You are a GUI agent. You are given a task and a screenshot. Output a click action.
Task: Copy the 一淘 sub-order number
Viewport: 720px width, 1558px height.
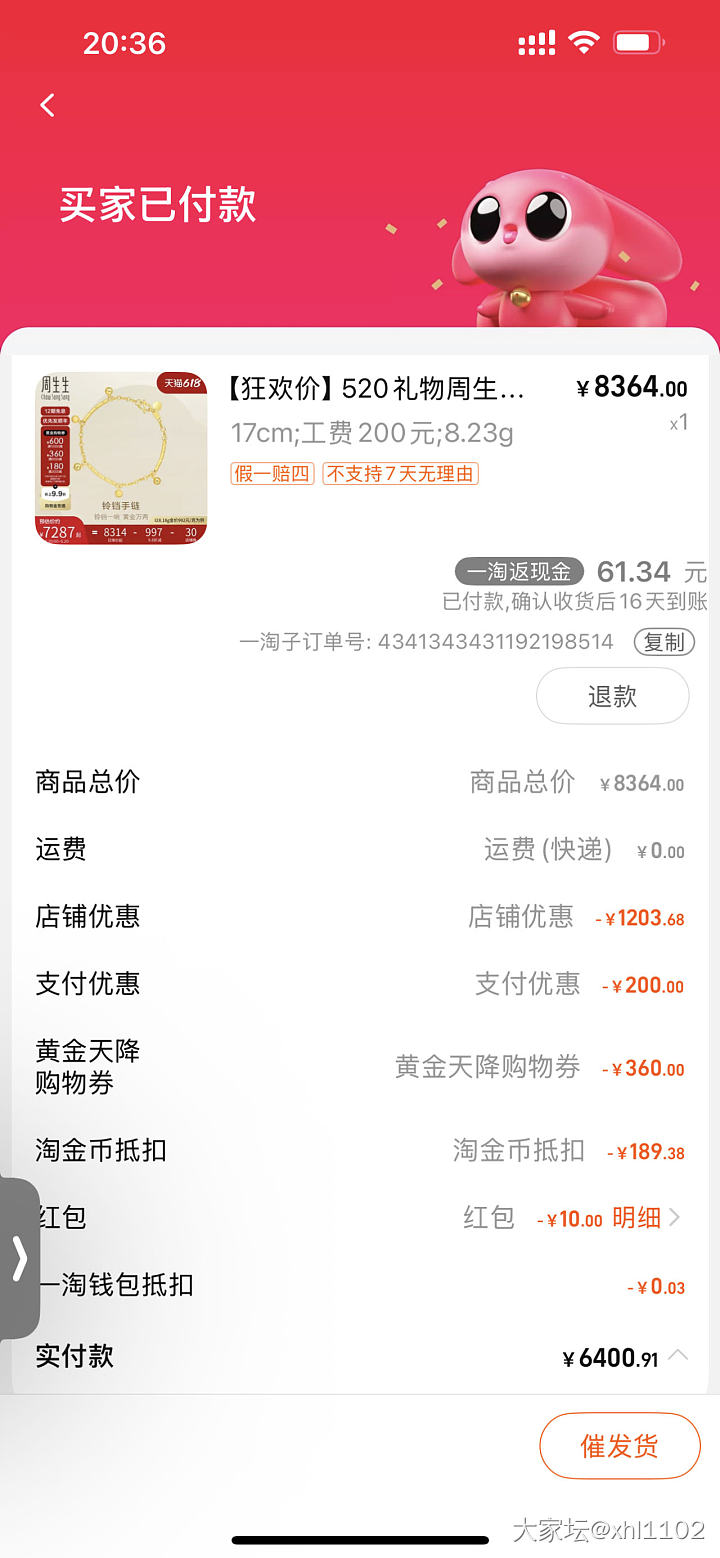pos(663,642)
